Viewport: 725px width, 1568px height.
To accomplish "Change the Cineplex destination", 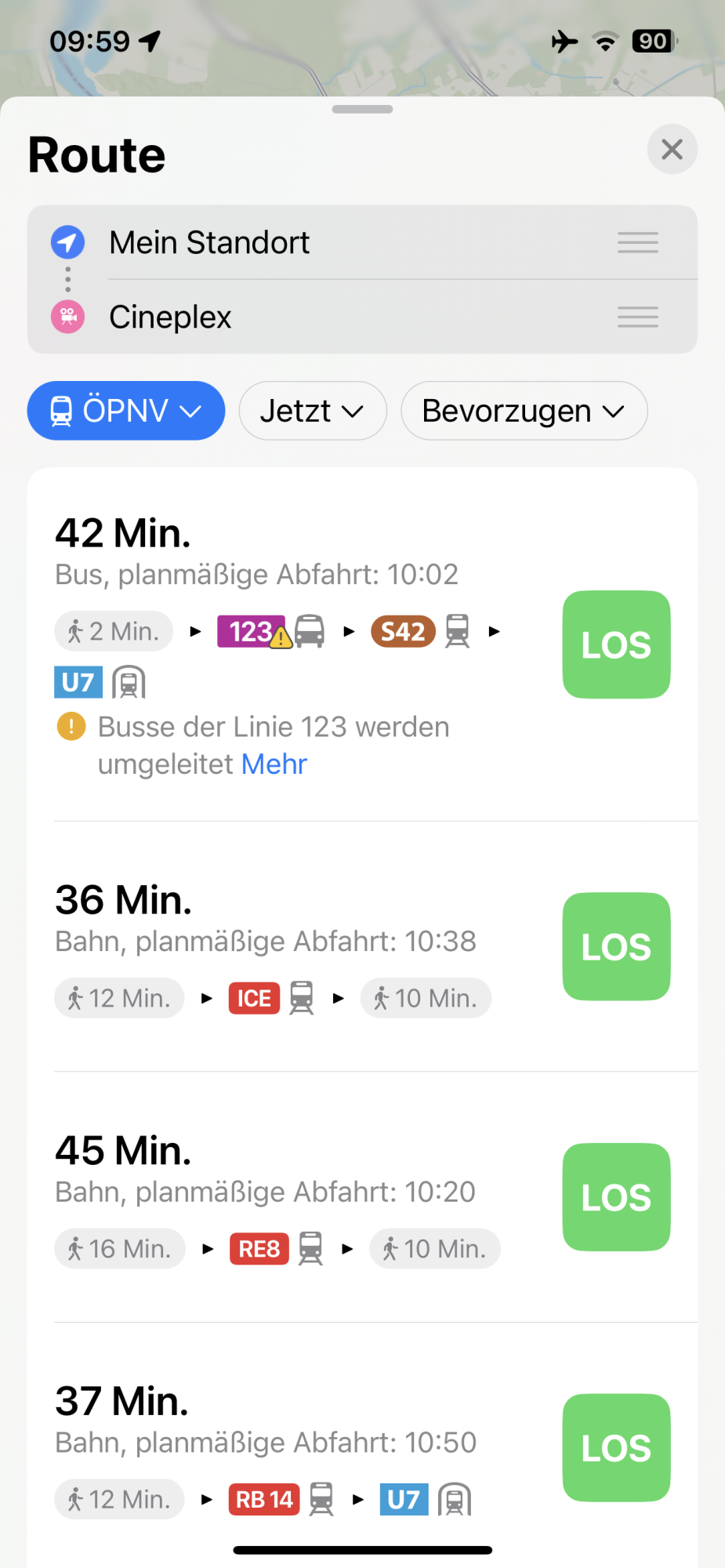I will pos(170,318).
